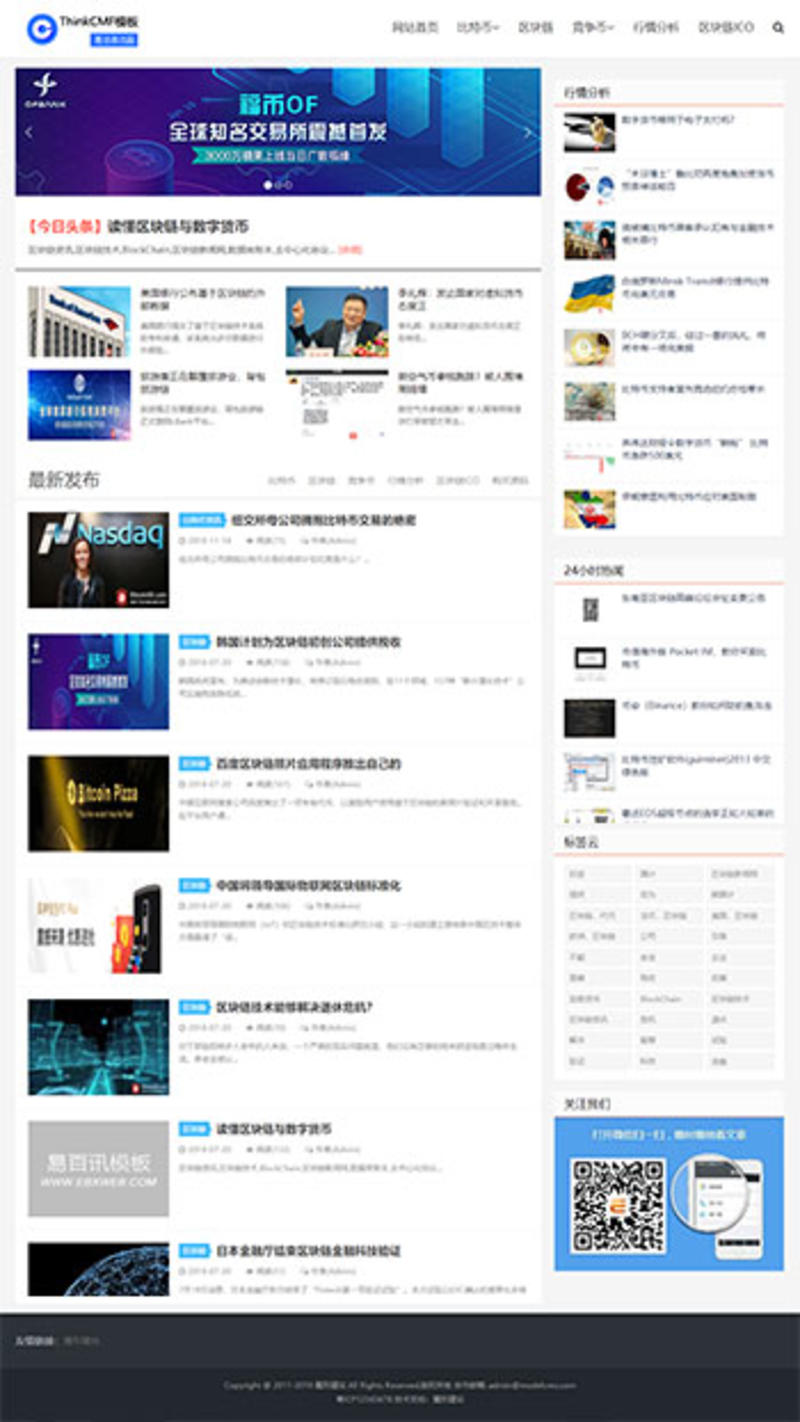This screenshot has width=800, height=1422.
Task: Go to 网站首页 in the top menu
Action: (x=414, y=28)
